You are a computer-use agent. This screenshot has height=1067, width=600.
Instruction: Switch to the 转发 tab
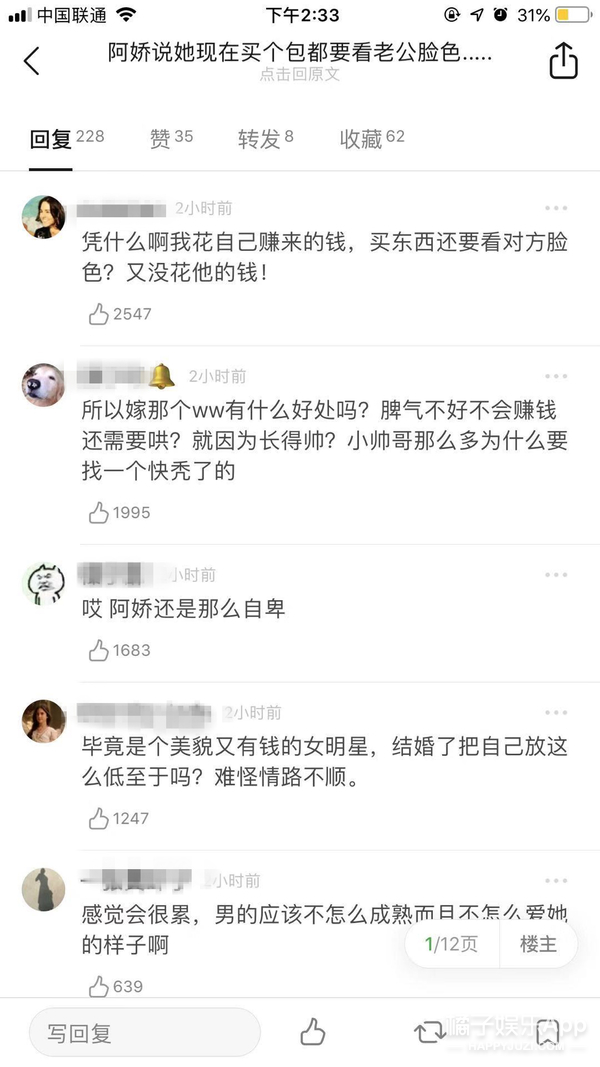tap(265, 139)
